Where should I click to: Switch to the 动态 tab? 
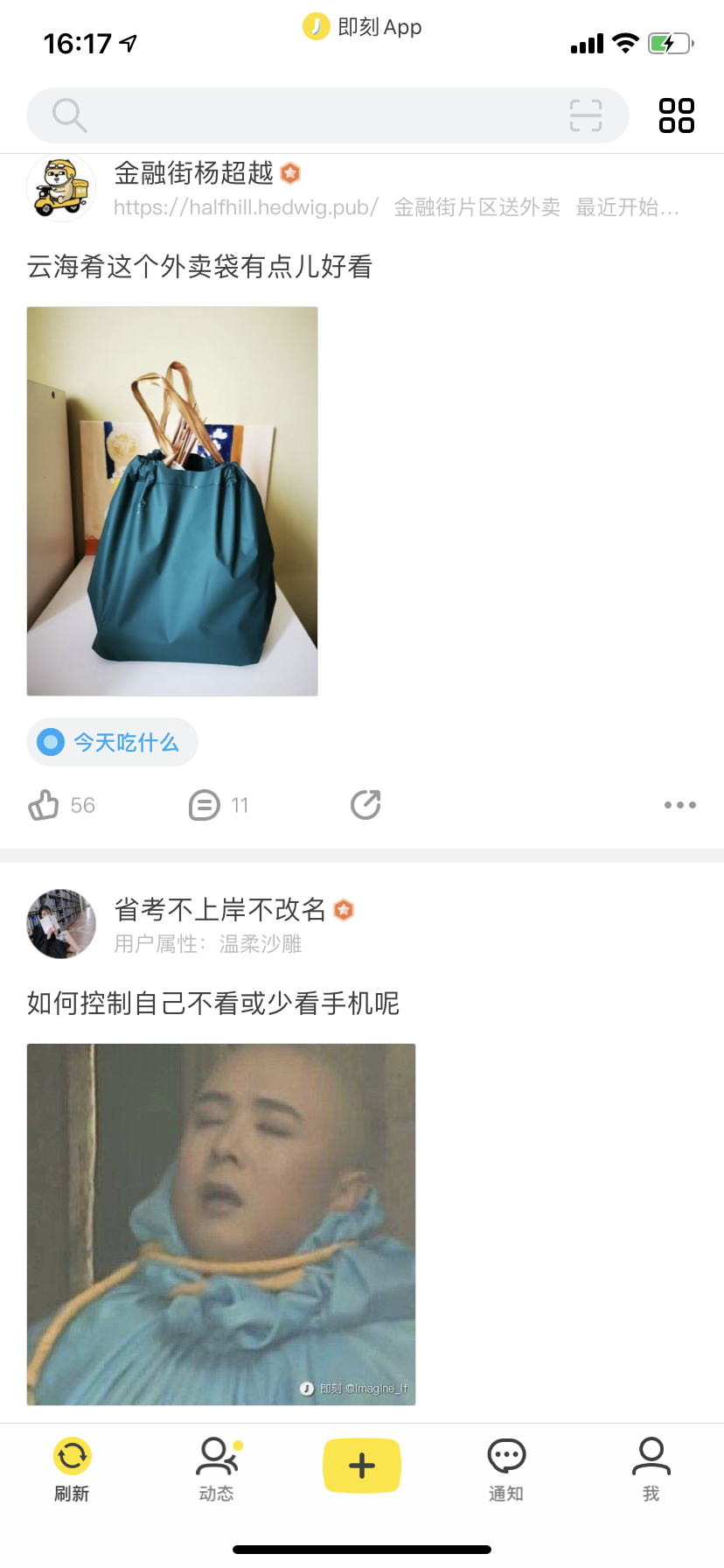click(x=217, y=1469)
